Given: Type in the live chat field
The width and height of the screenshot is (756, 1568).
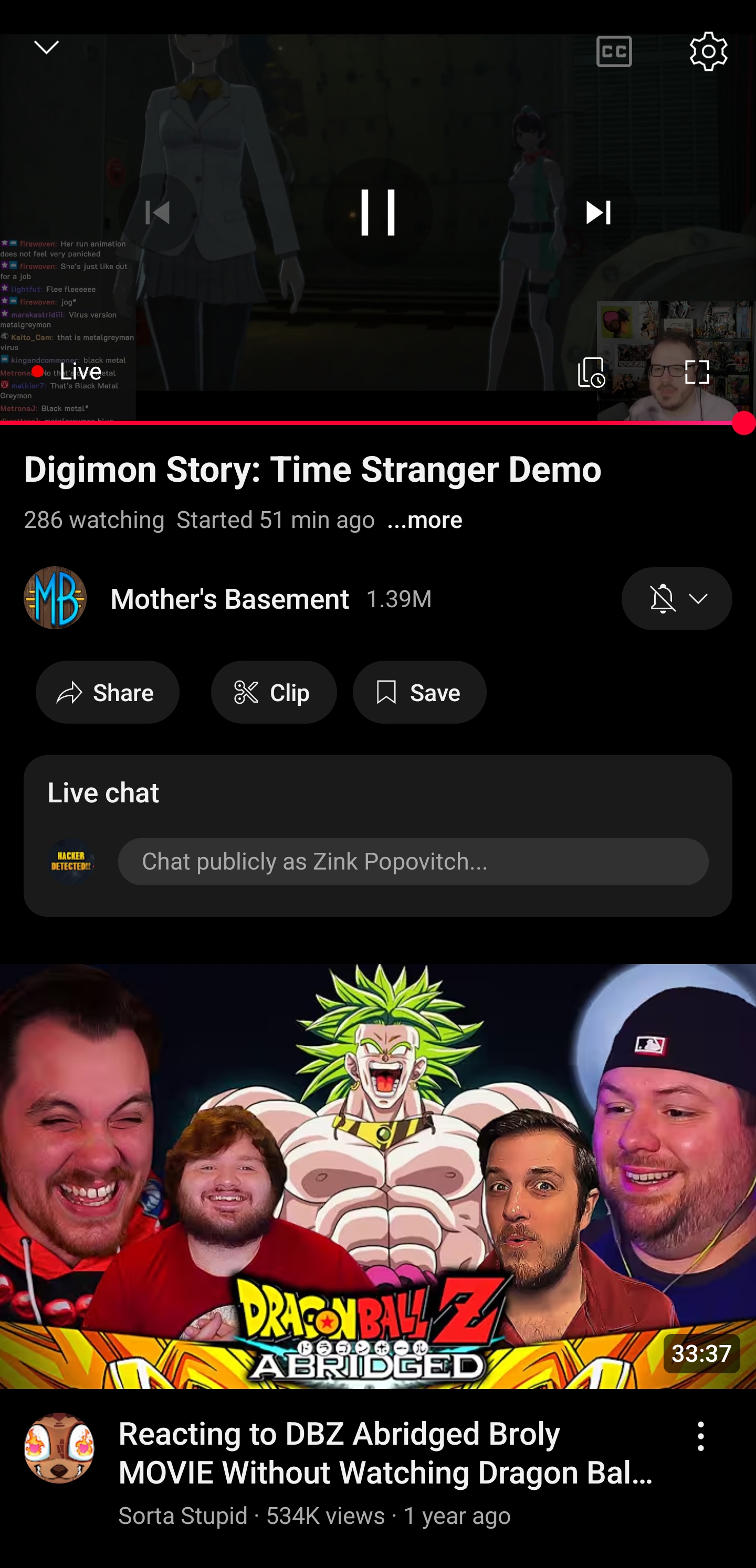Looking at the screenshot, I should (413, 861).
